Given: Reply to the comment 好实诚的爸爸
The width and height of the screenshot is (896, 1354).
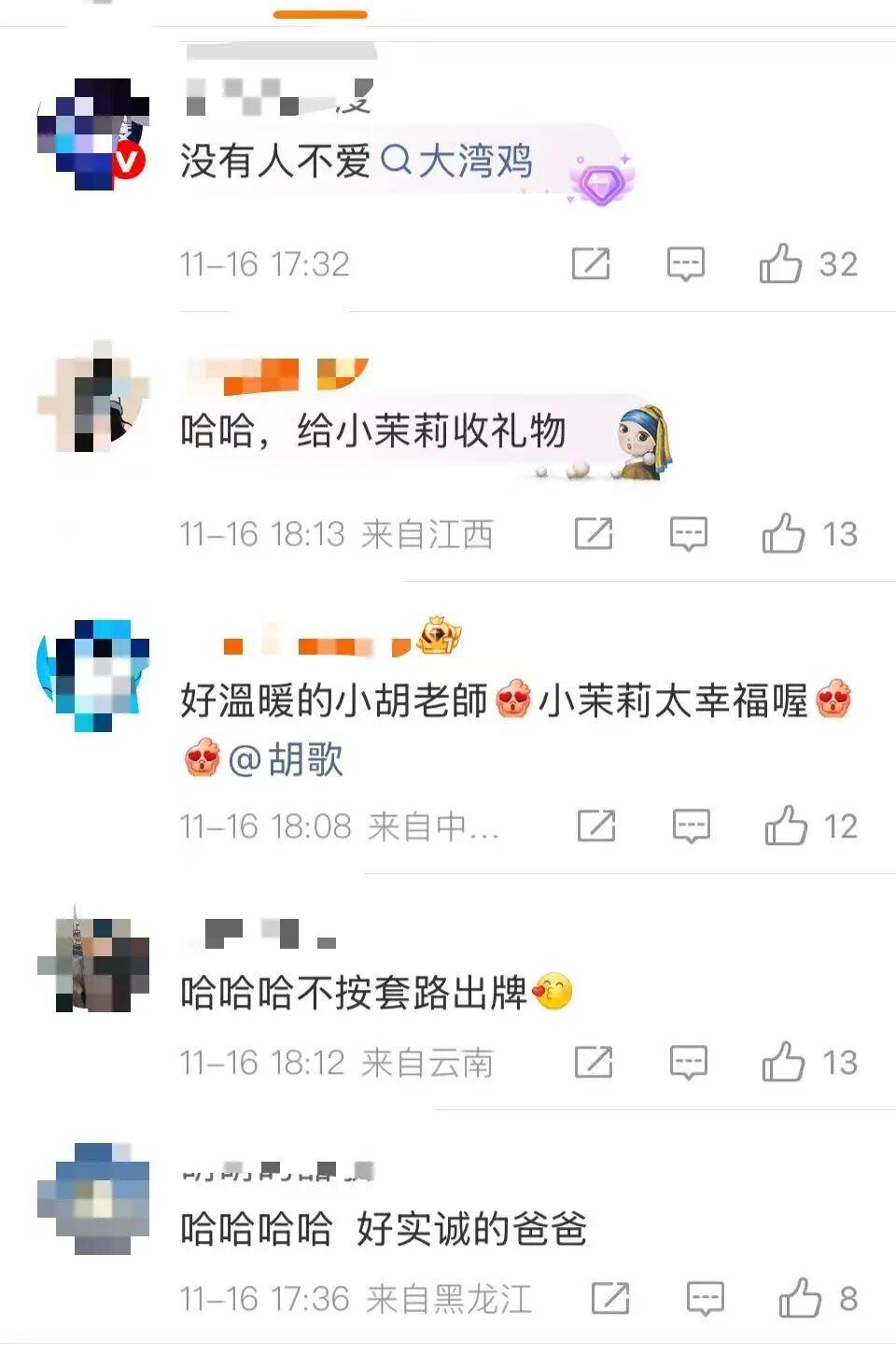Looking at the screenshot, I should (705, 1298).
